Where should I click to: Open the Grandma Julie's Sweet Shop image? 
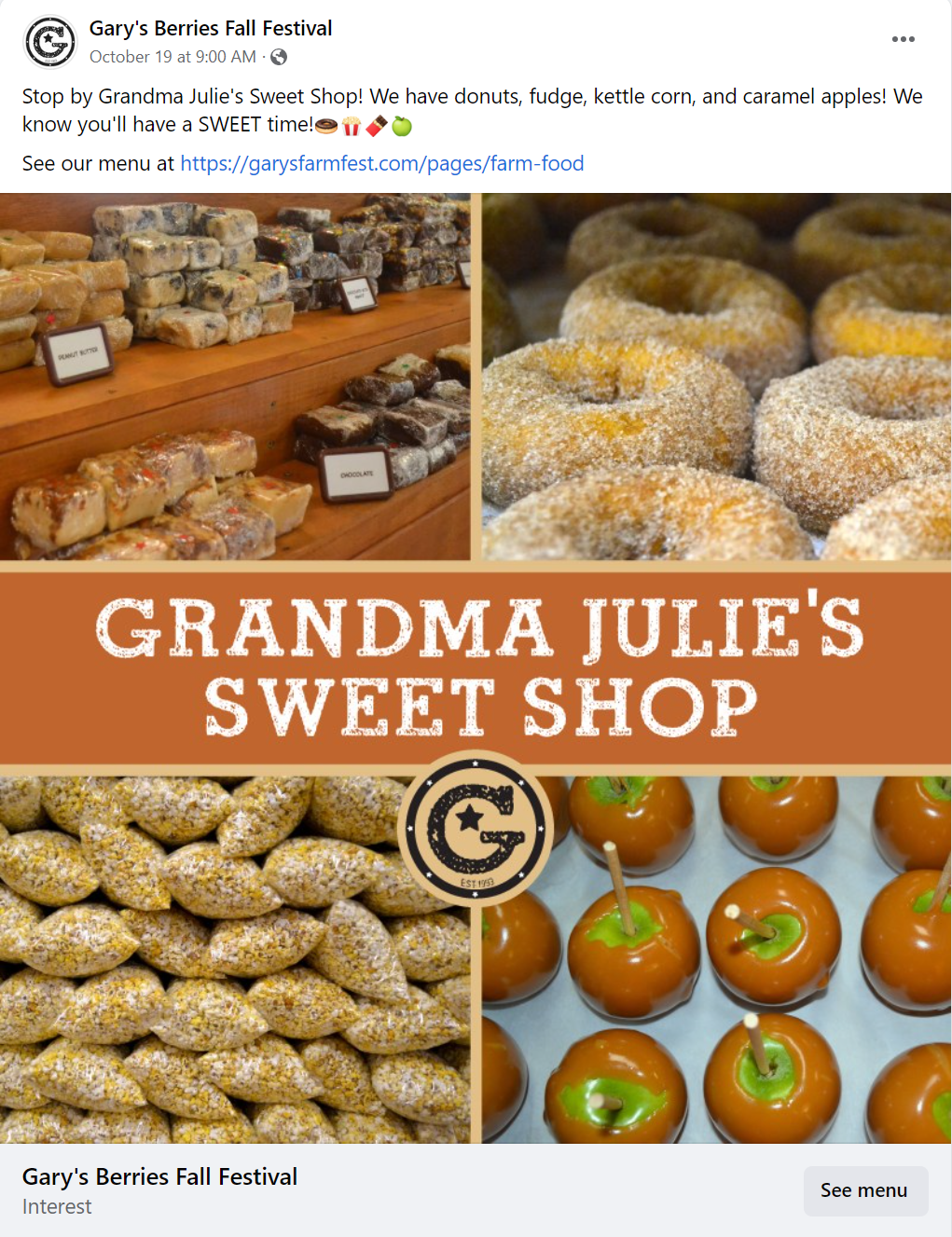click(x=476, y=667)
